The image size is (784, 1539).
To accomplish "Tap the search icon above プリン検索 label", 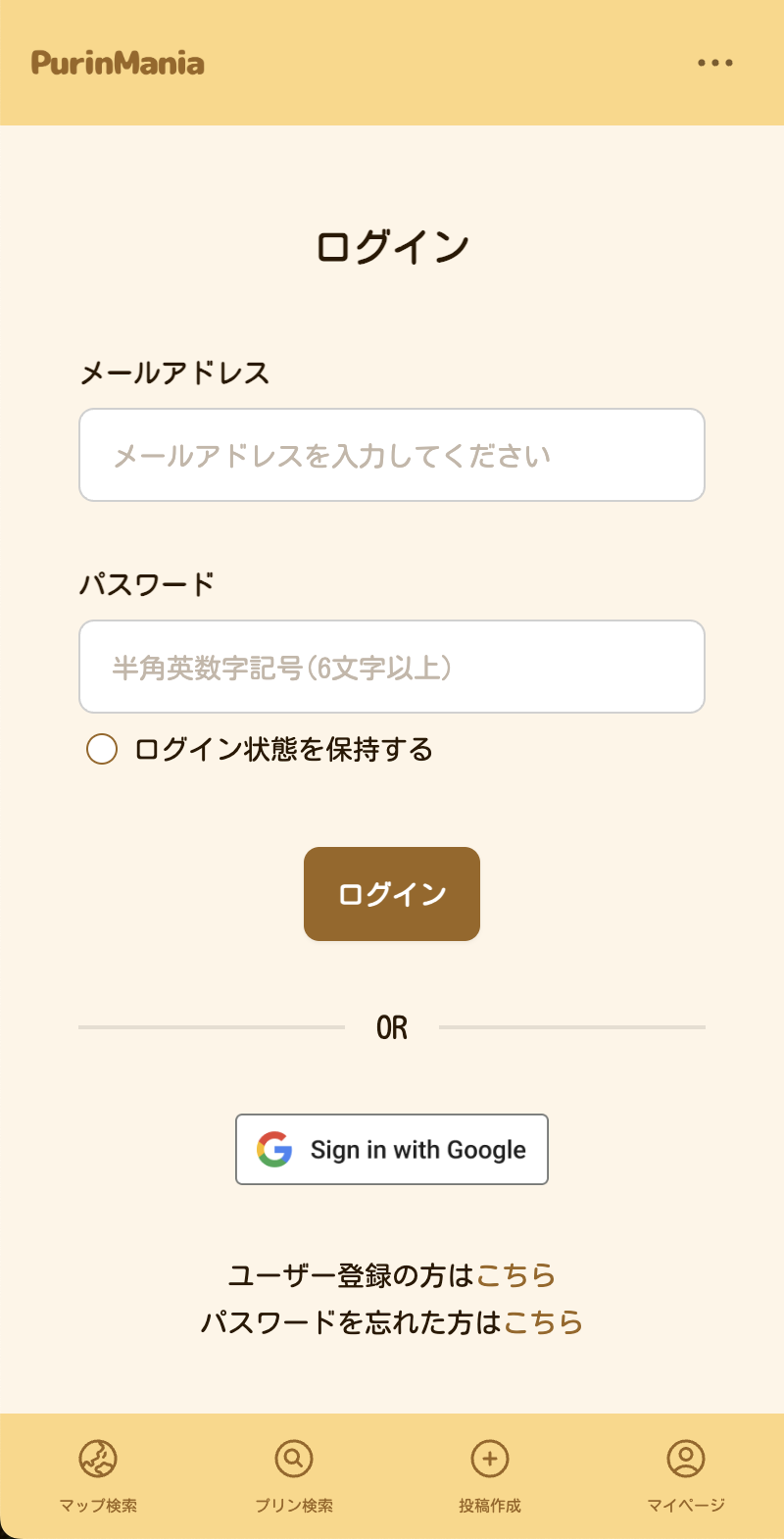I will [x=293, y=1460].
